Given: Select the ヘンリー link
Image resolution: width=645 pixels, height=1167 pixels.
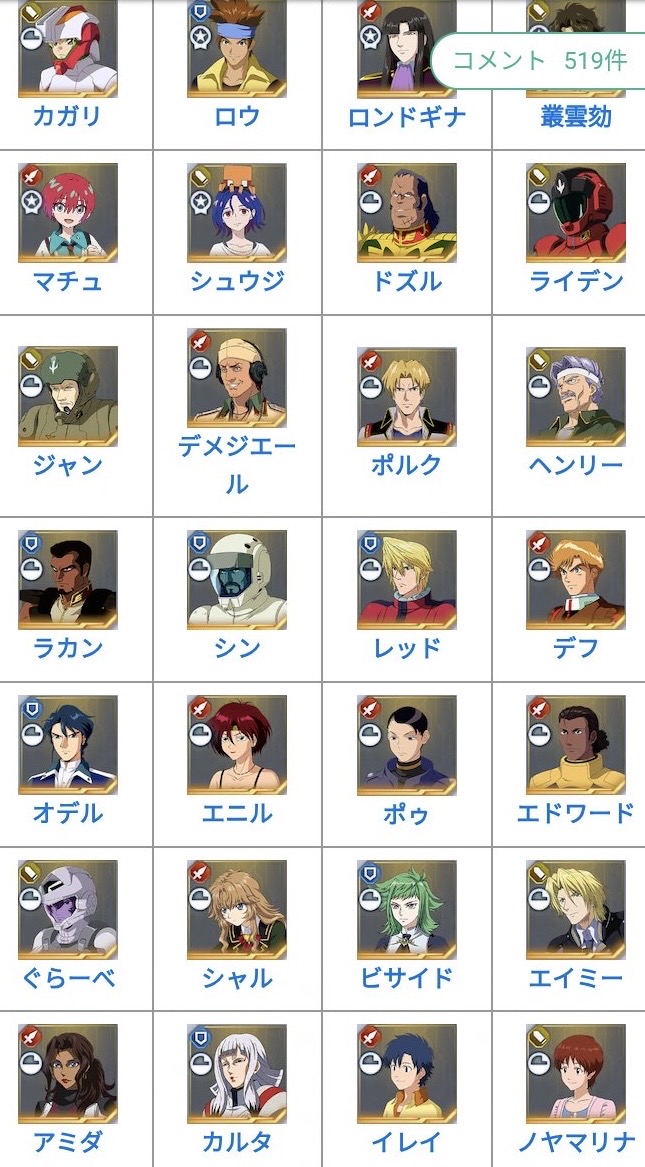Looking at the screenshot, I should point(576,466).
